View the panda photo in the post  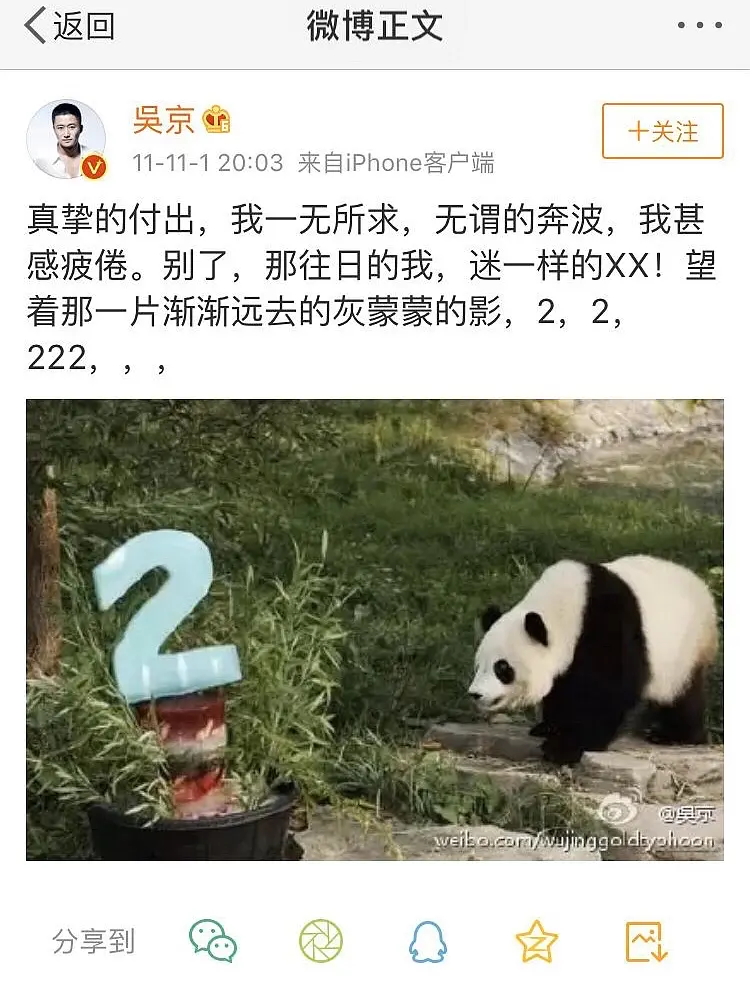pyautogui.click(x=374, y=629)
